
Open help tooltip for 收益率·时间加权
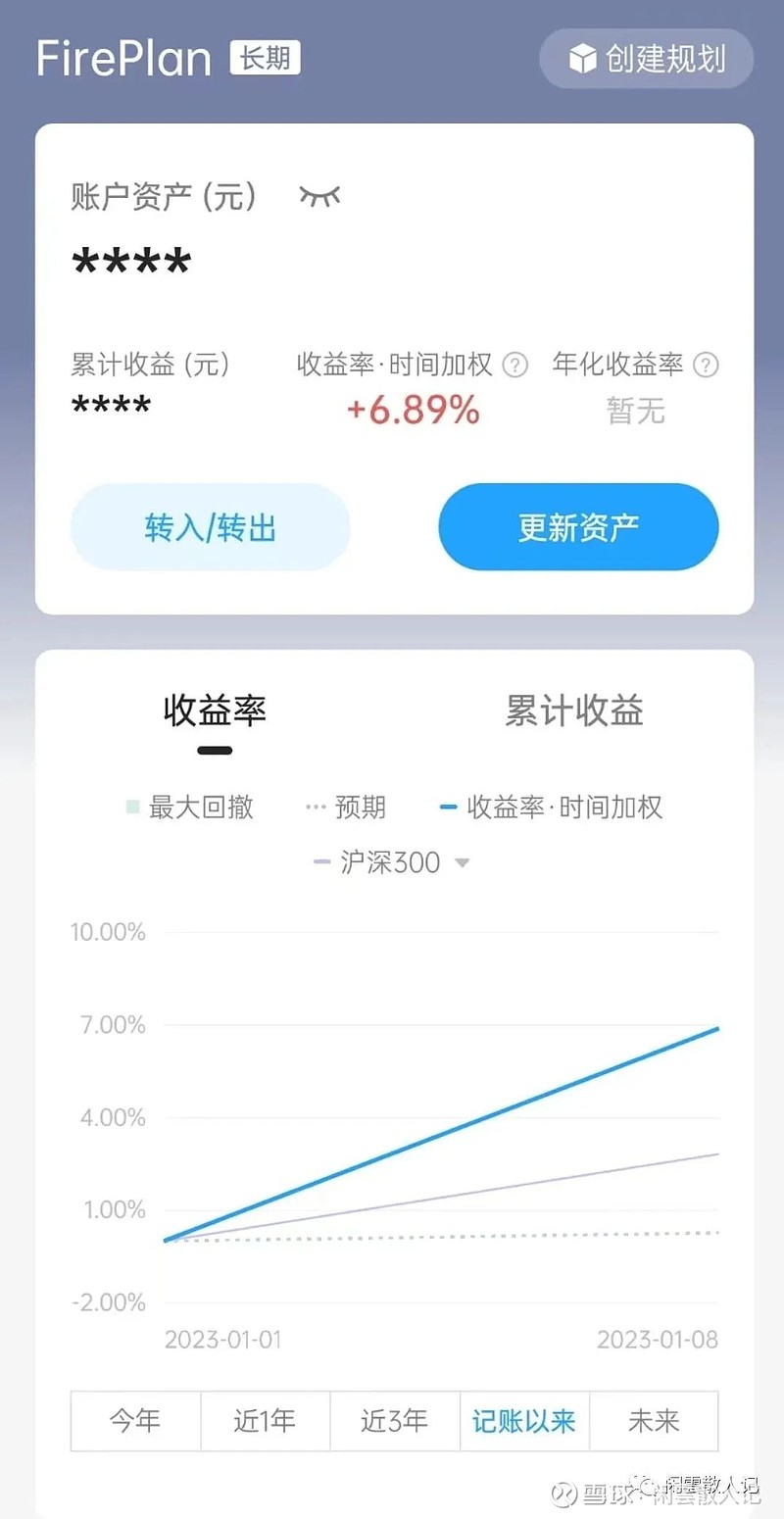(514, 366)
